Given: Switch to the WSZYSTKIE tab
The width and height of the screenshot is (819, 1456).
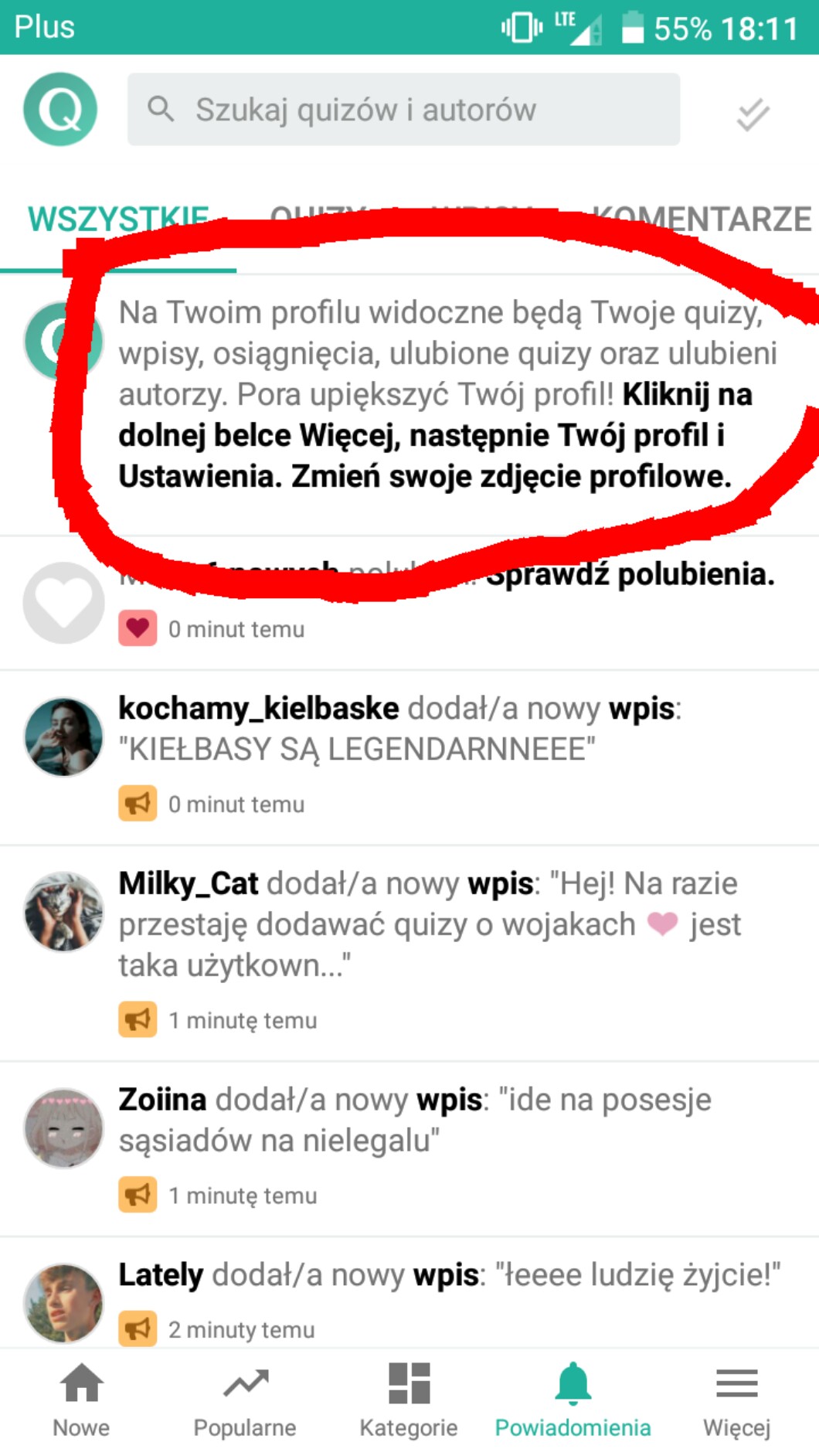Looking at the screenshot, I should [x=118, y=219].
